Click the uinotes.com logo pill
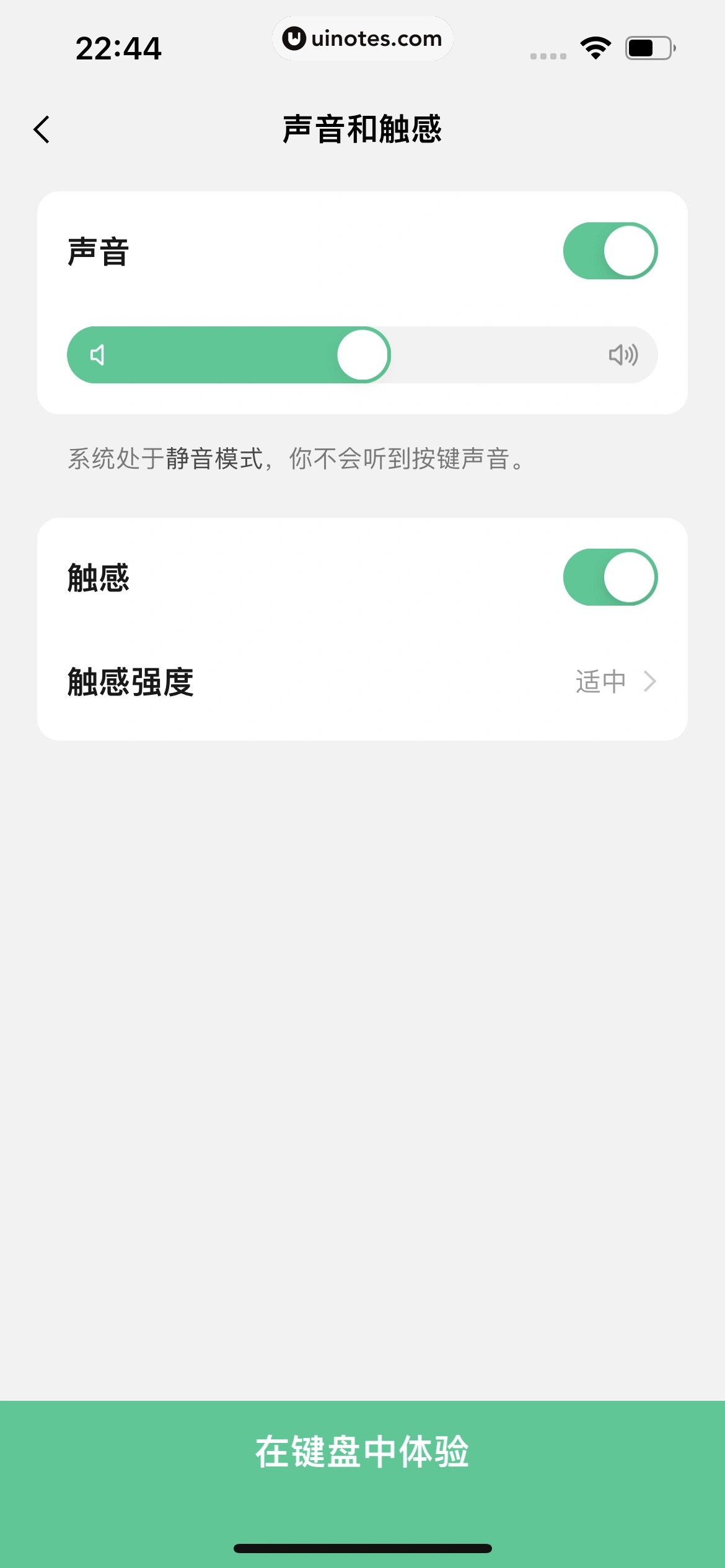Screen dimensions: 725x1568 [x=362, y=38]
